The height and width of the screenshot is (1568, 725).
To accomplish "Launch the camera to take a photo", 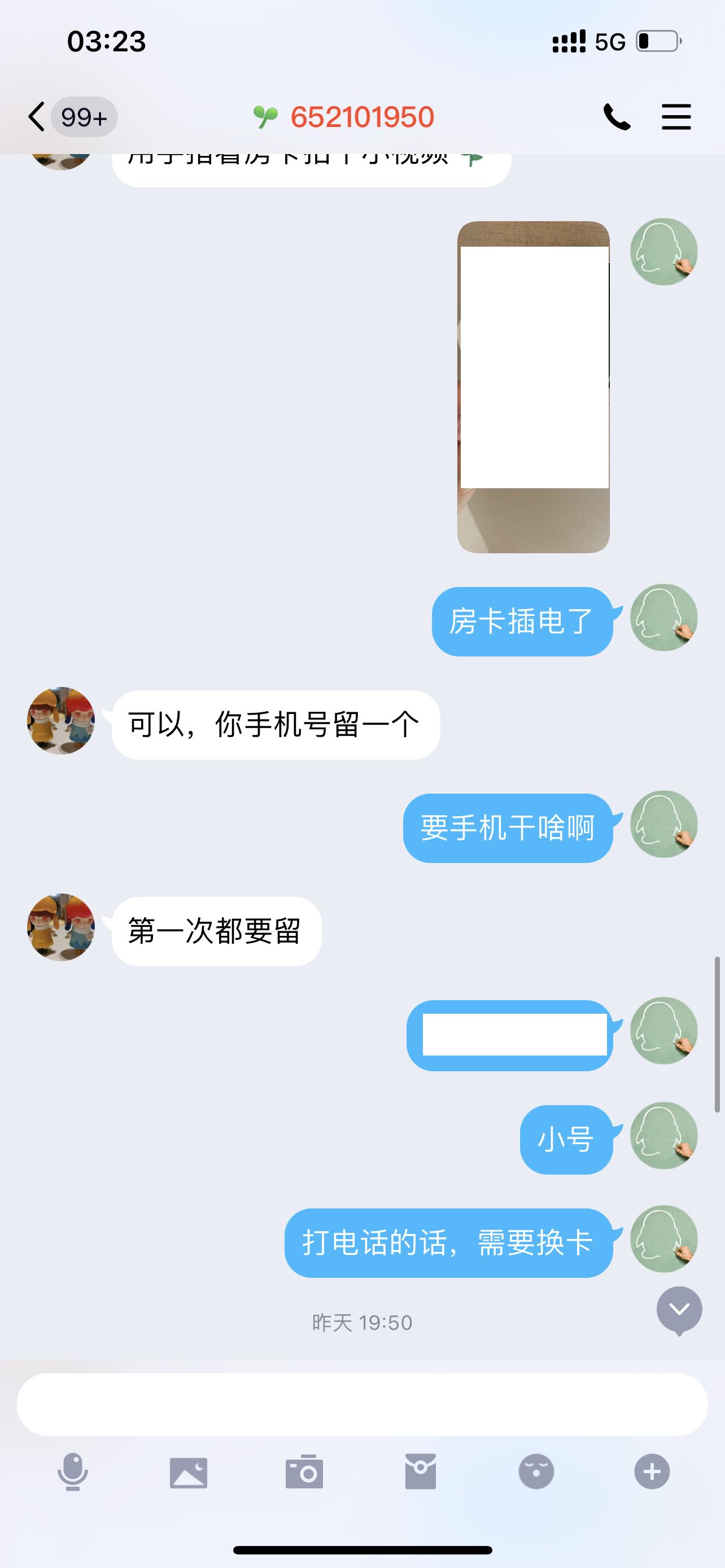I will pos(304,1472).
